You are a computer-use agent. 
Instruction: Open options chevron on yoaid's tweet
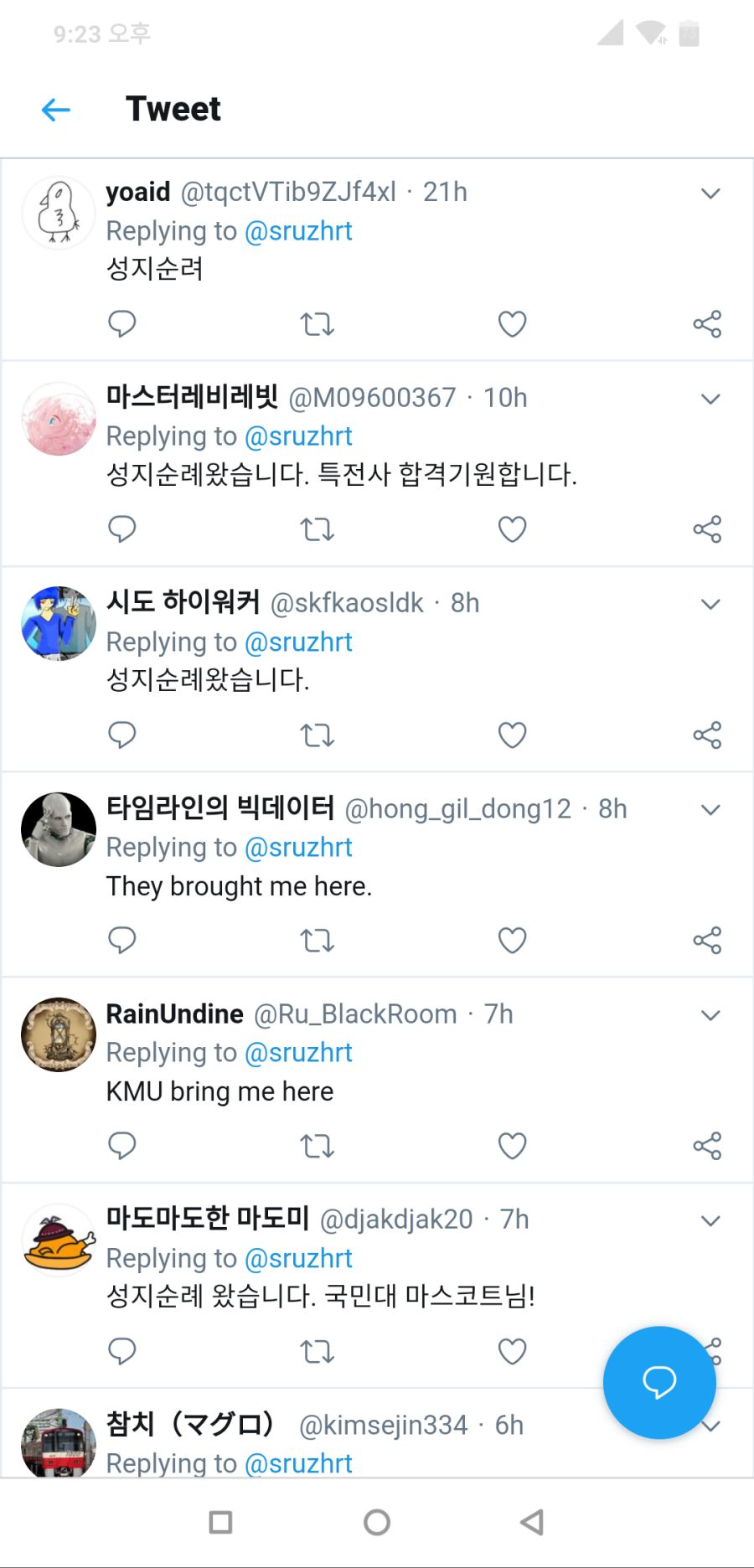[x=710, y=193]
